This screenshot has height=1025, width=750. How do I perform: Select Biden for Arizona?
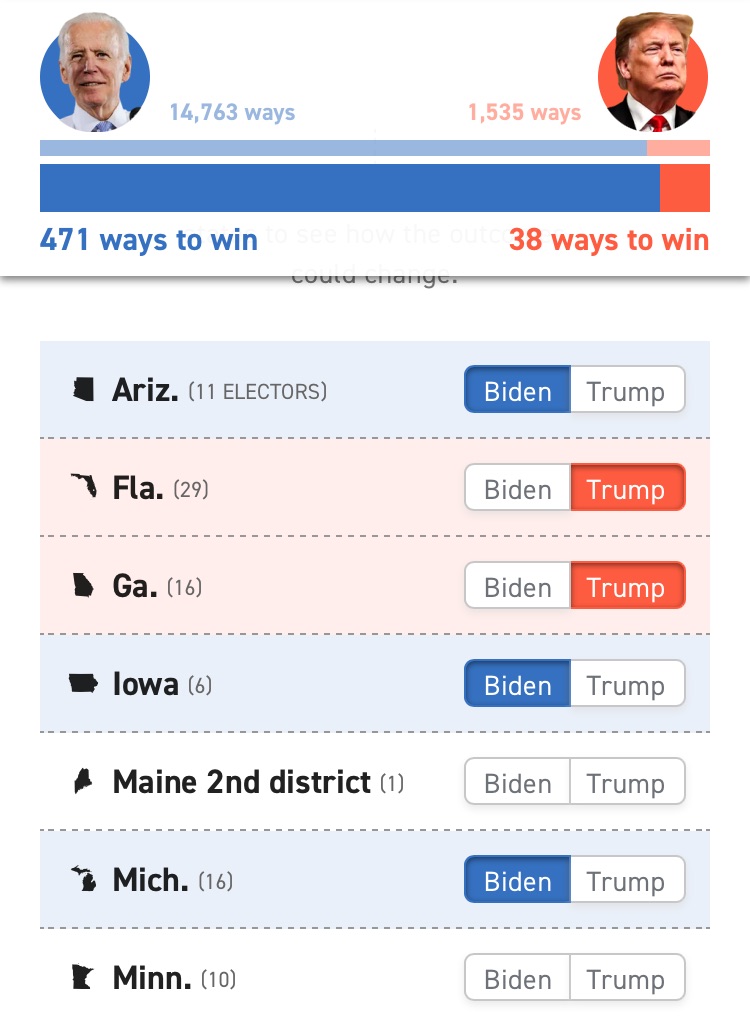[517, 390]
